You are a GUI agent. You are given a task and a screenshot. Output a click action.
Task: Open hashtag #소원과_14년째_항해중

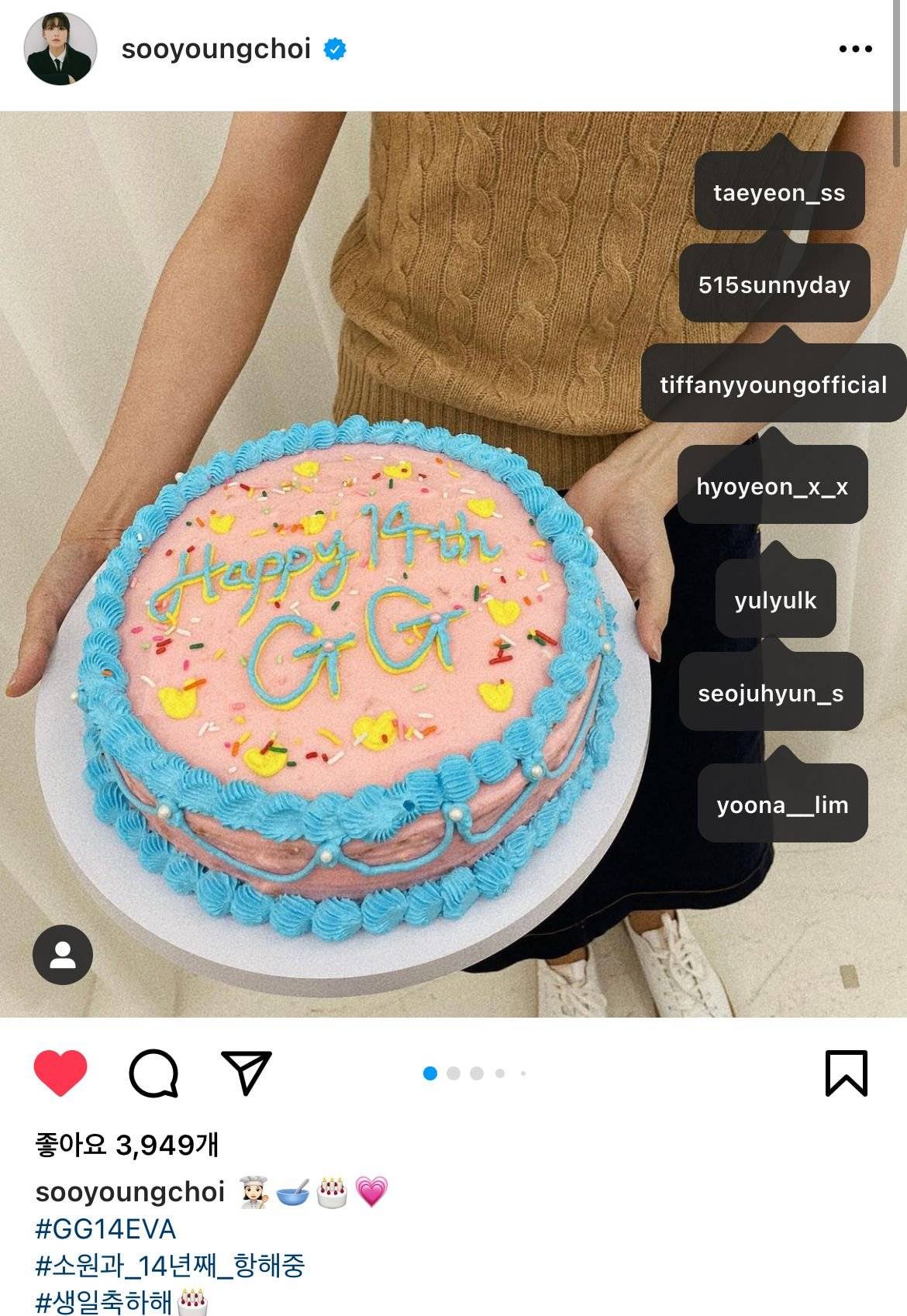tap(170, 1266)
